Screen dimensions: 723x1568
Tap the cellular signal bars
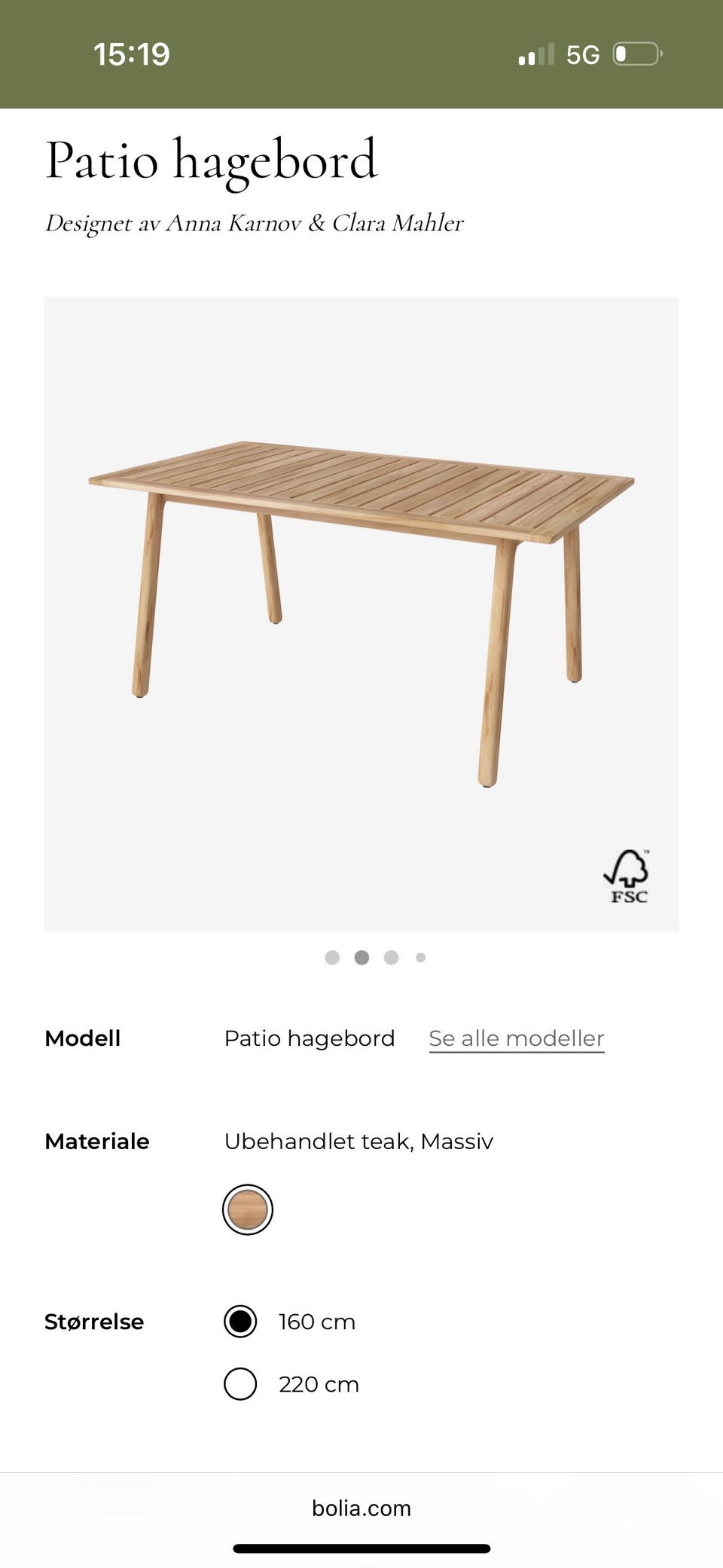[x=536, y=53]
